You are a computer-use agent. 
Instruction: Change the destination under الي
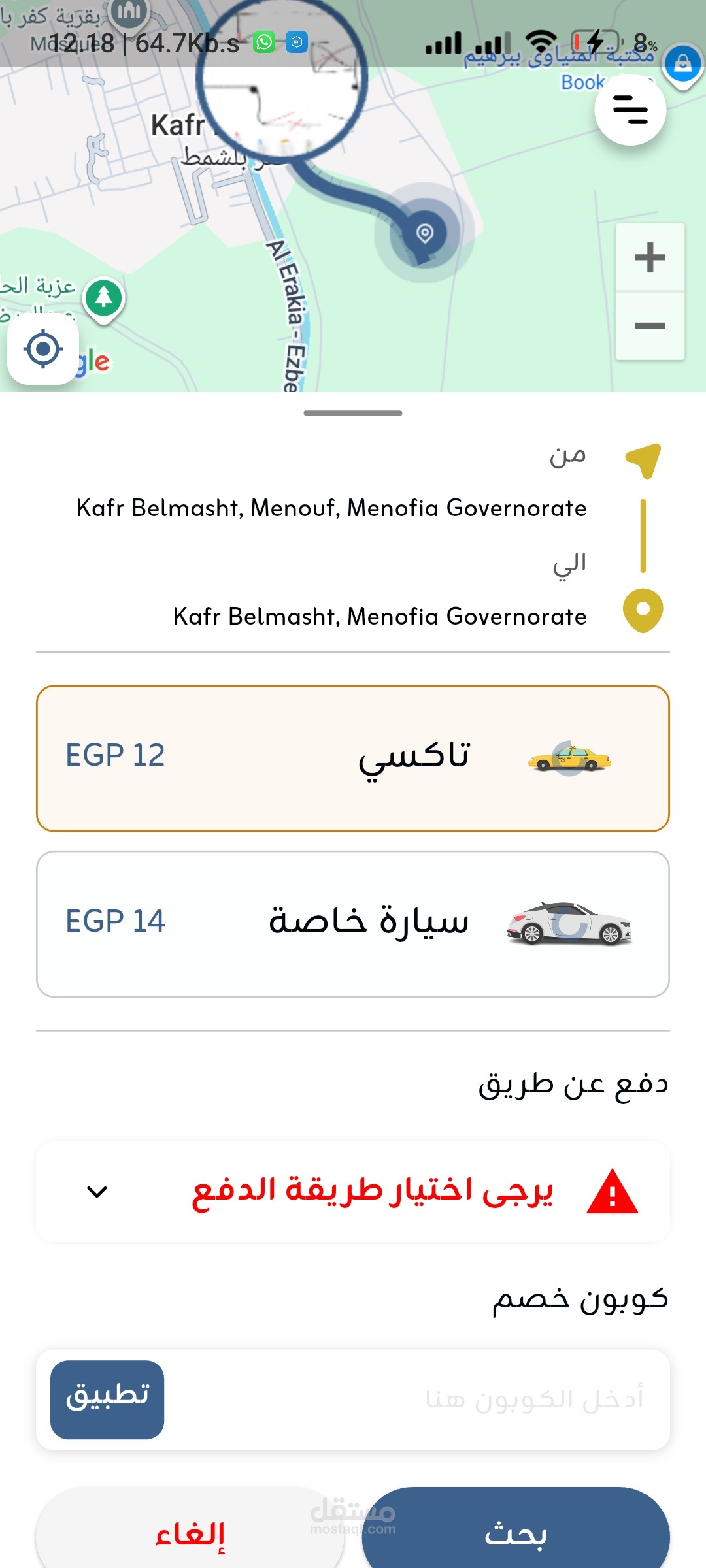(x=379, y=617)
